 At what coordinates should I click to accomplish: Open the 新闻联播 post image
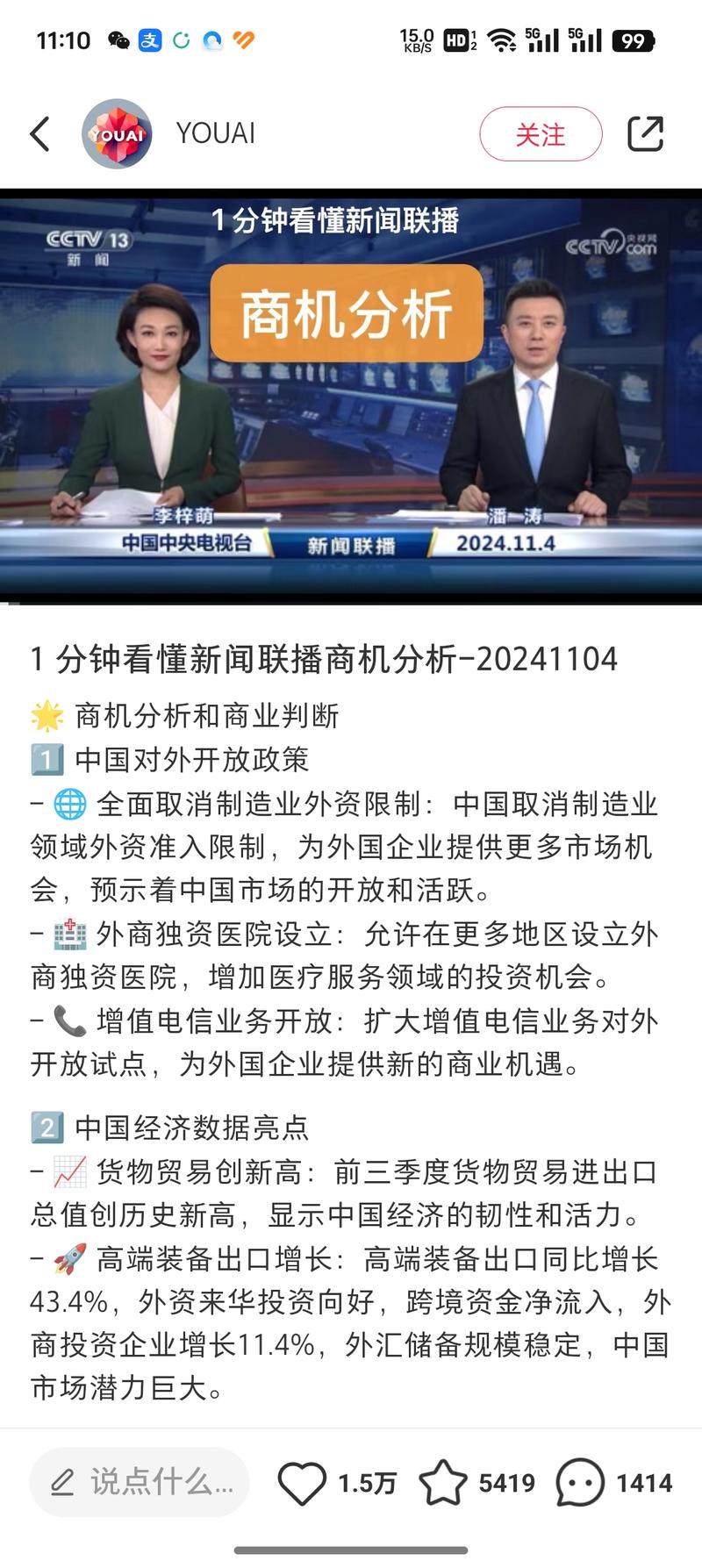[x=351, y=395]
